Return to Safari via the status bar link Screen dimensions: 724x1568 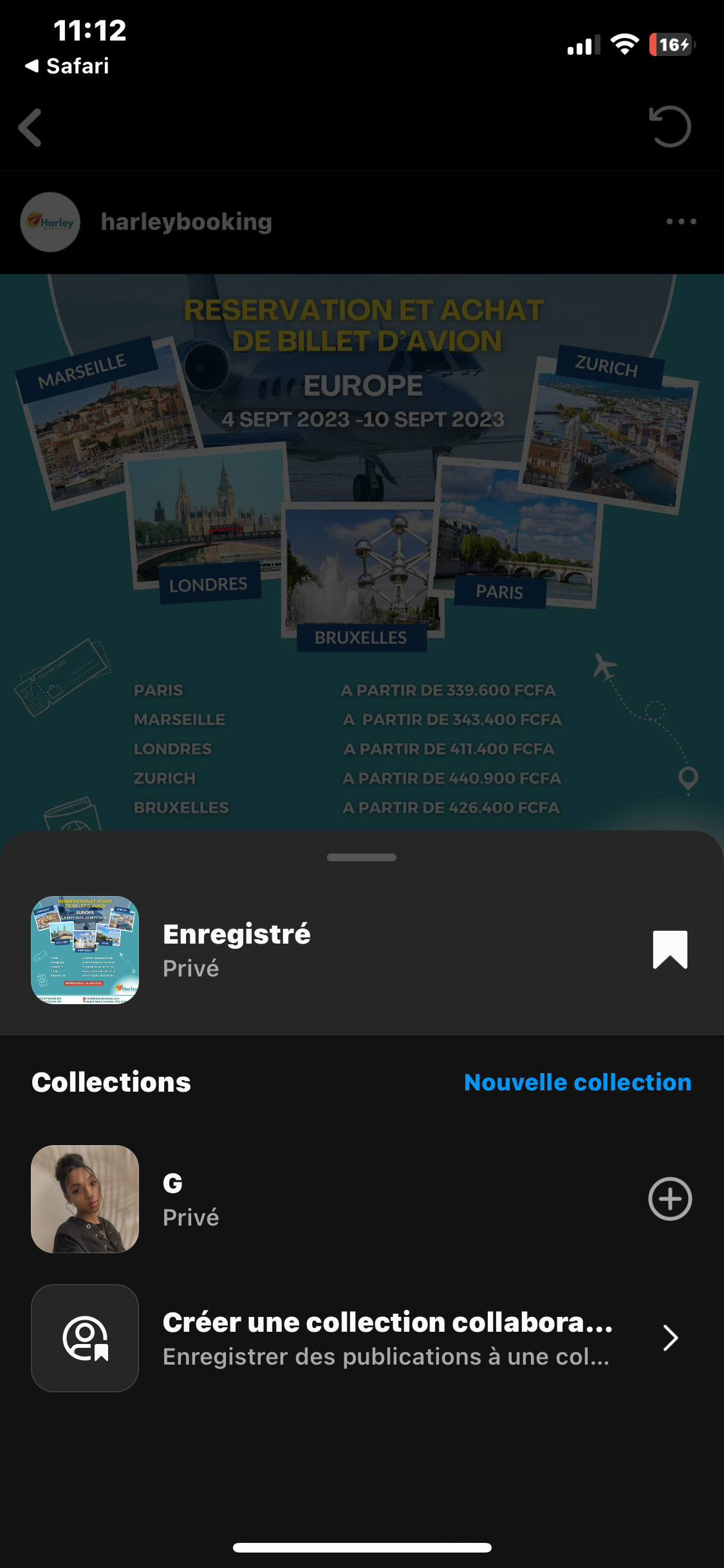[x=67, y=66]
